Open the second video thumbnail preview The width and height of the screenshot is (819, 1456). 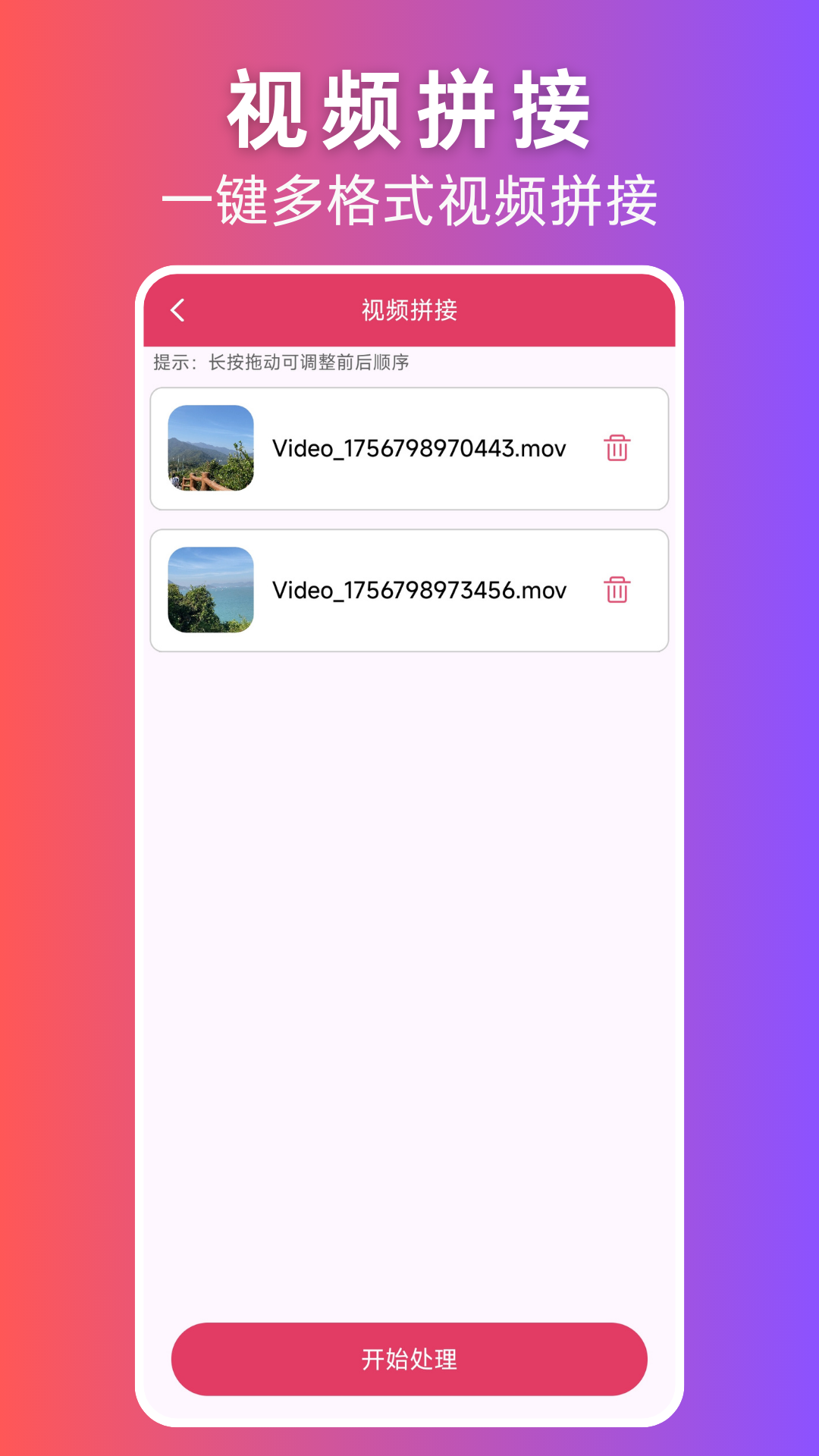[x=210, y=590]
